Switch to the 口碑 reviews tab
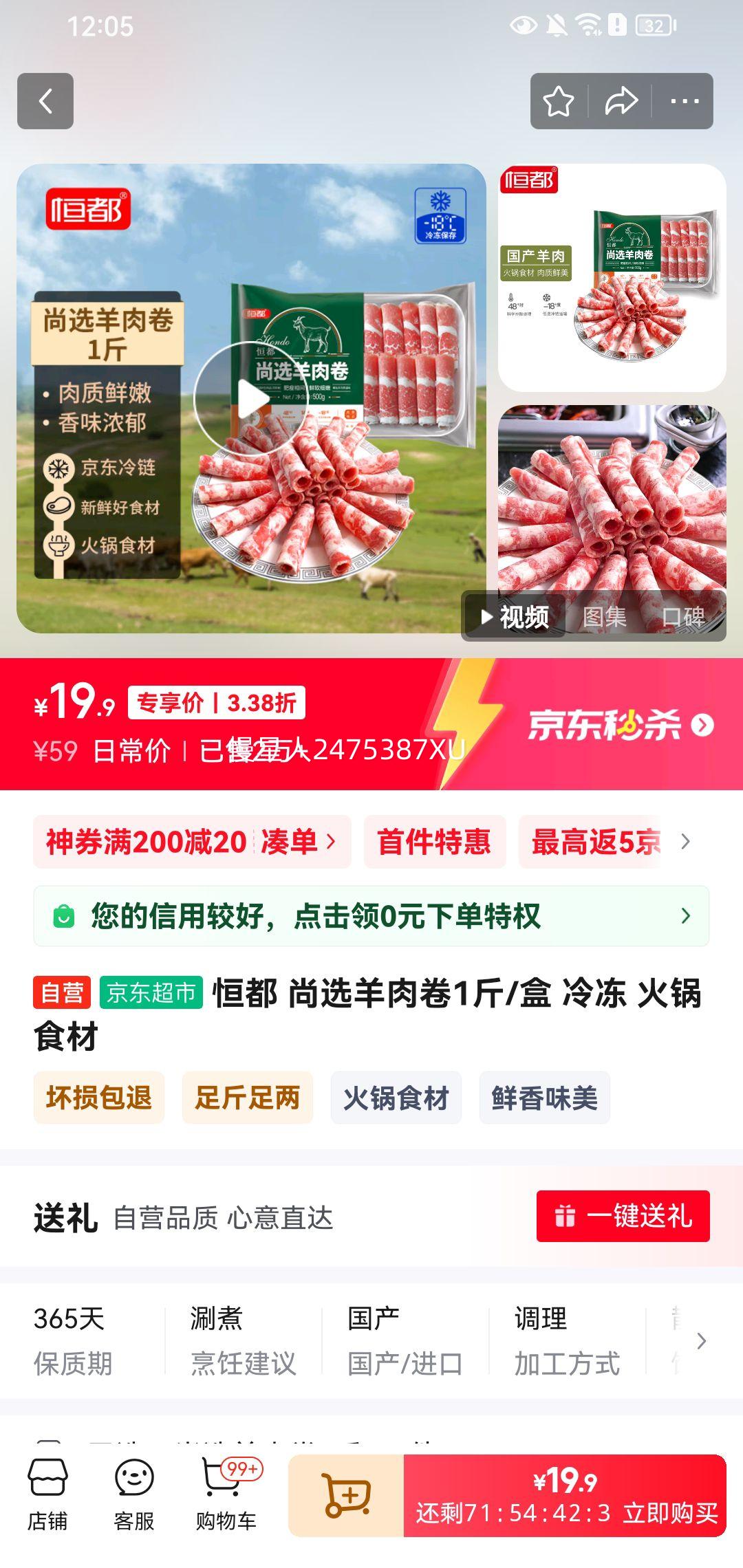 [x=682, y=617]
